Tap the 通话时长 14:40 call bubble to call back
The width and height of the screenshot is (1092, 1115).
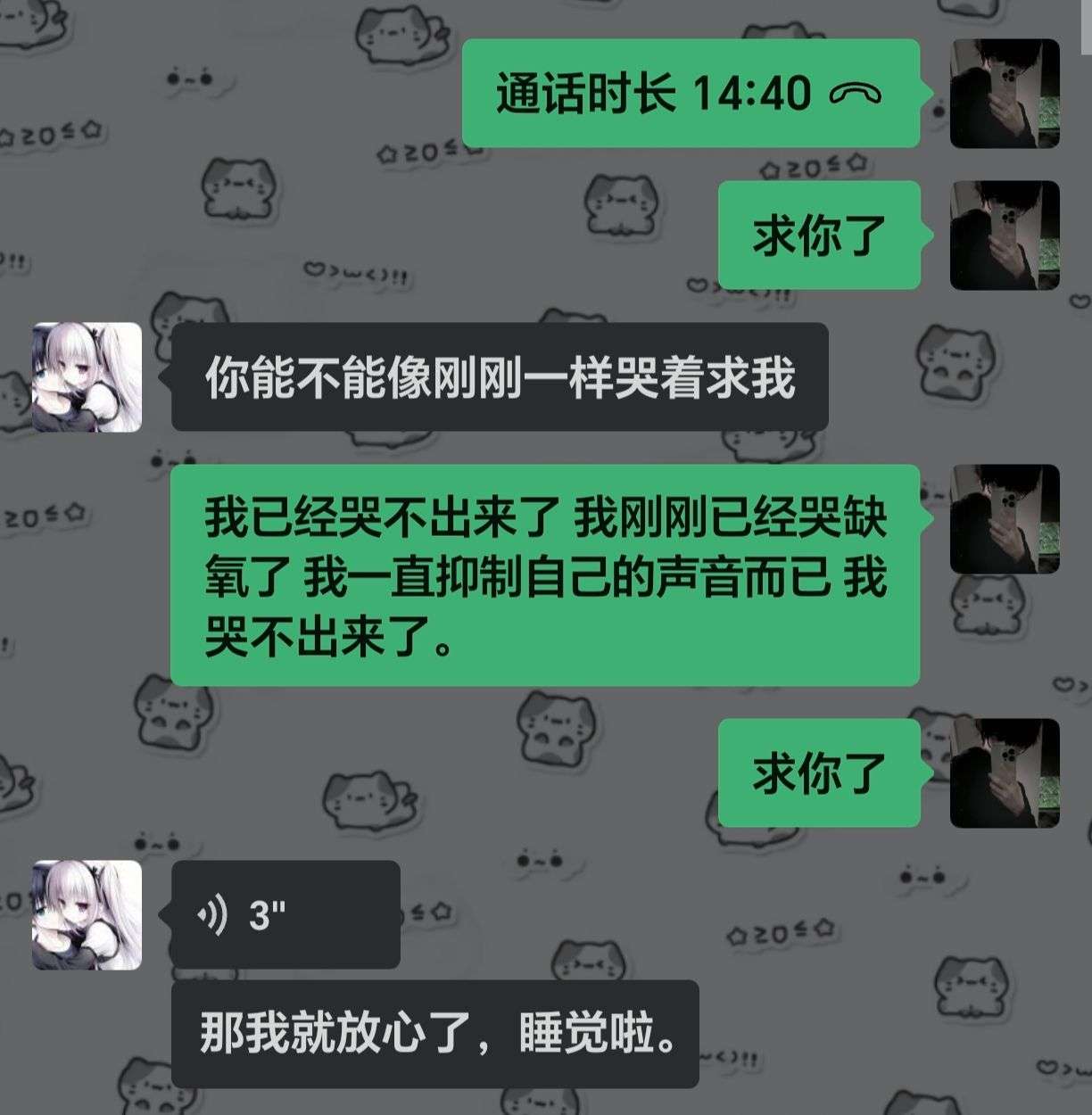click(690, 94)
